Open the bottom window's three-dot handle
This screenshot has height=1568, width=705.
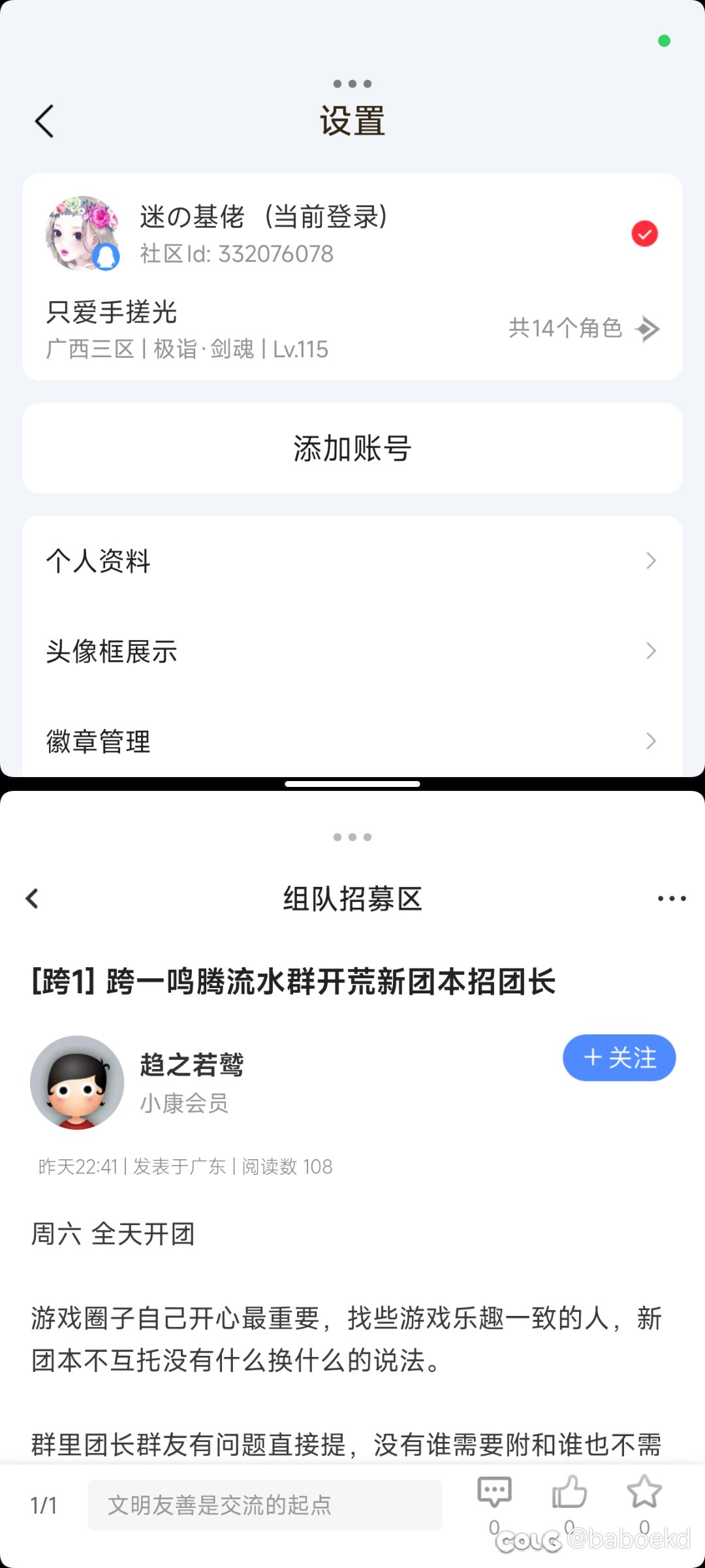(x=352, y=837)
